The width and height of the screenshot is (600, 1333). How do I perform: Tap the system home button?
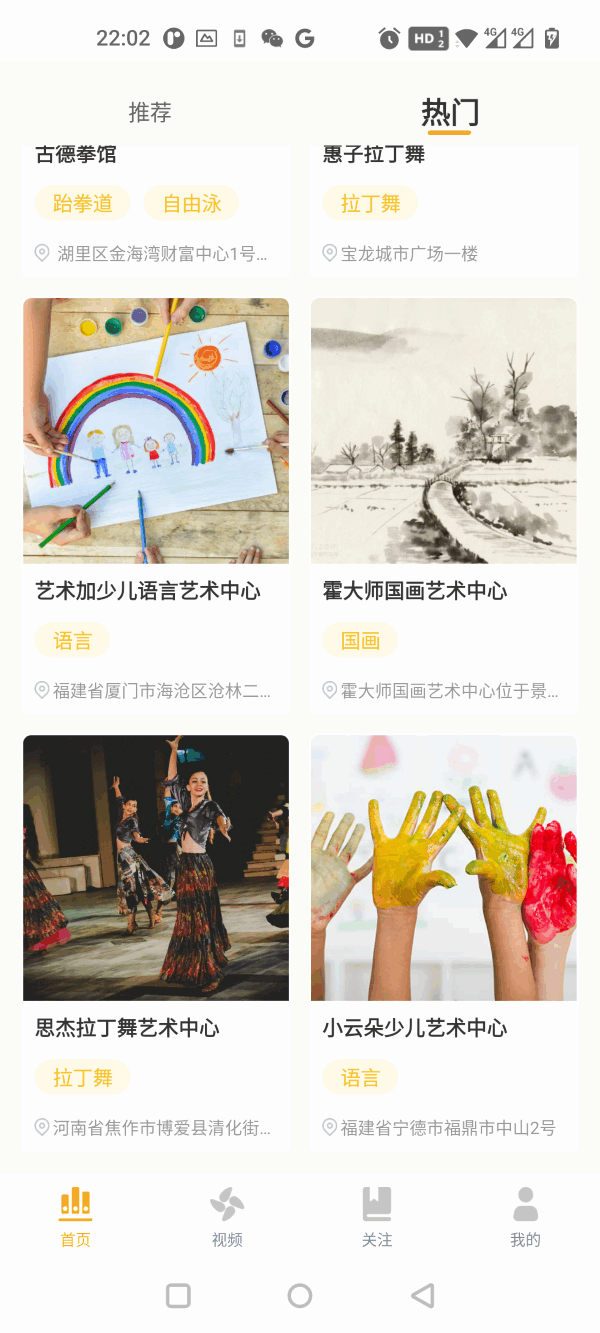[x=299, y=1296]
